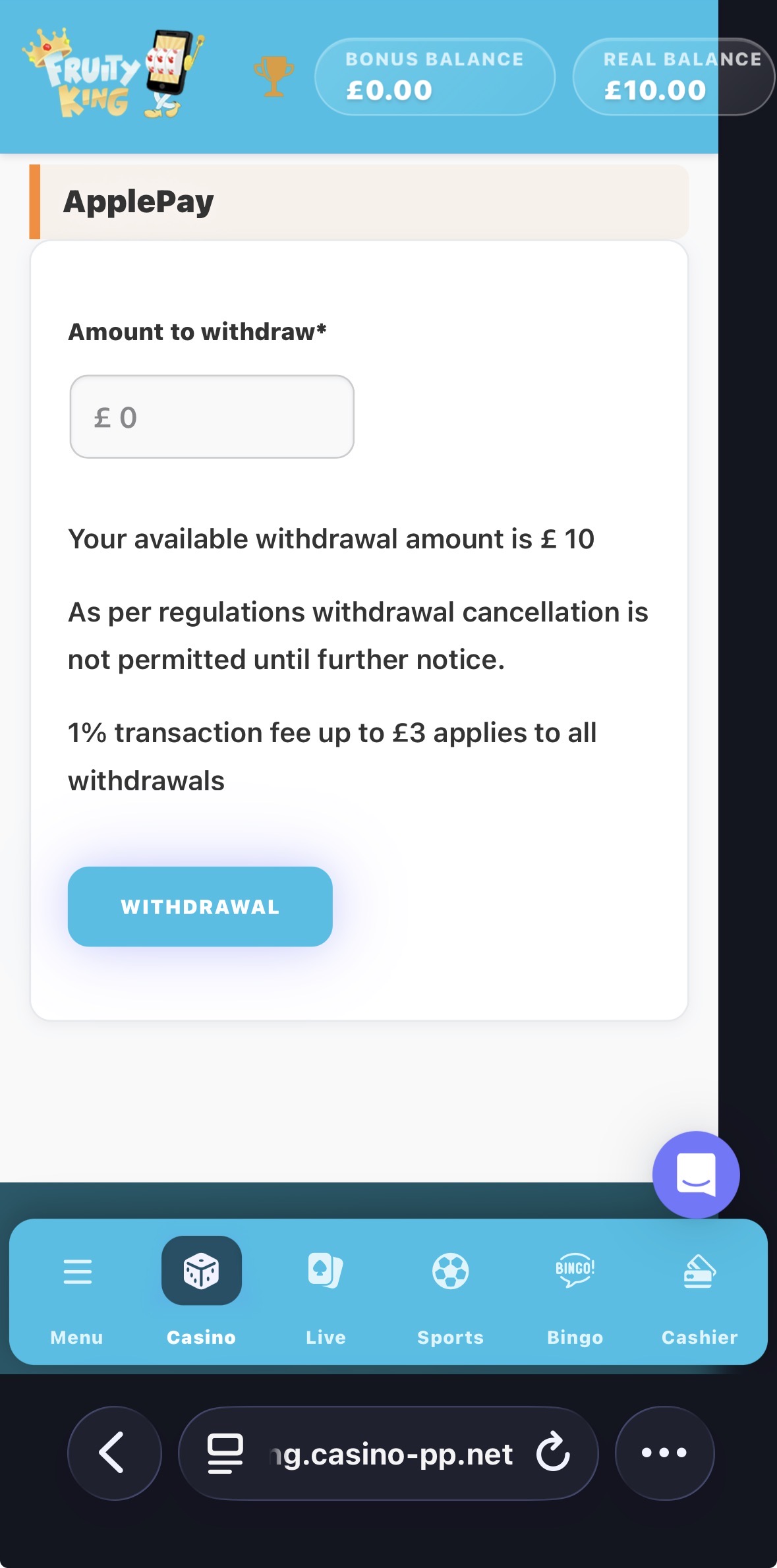Tap the Real Balance pill
This screenshot has width=777, height=1568.
[x=674, y=76]
